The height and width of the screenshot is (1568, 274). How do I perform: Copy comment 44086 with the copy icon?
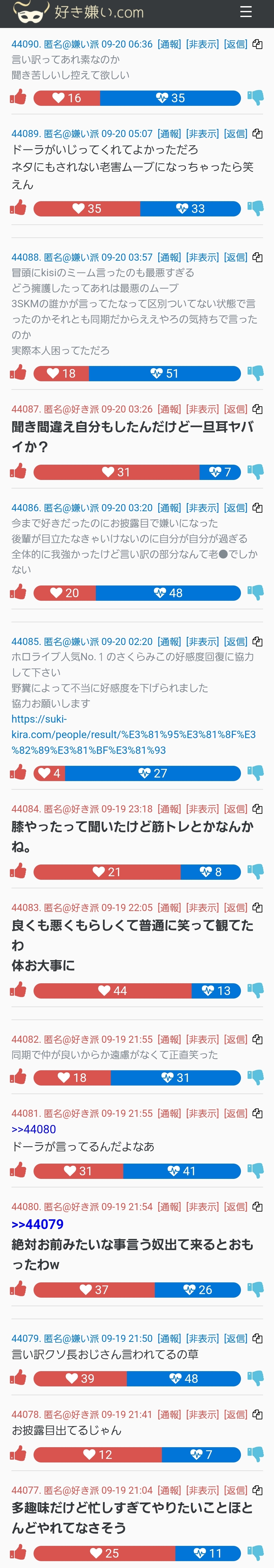click(x=257, y=508)
